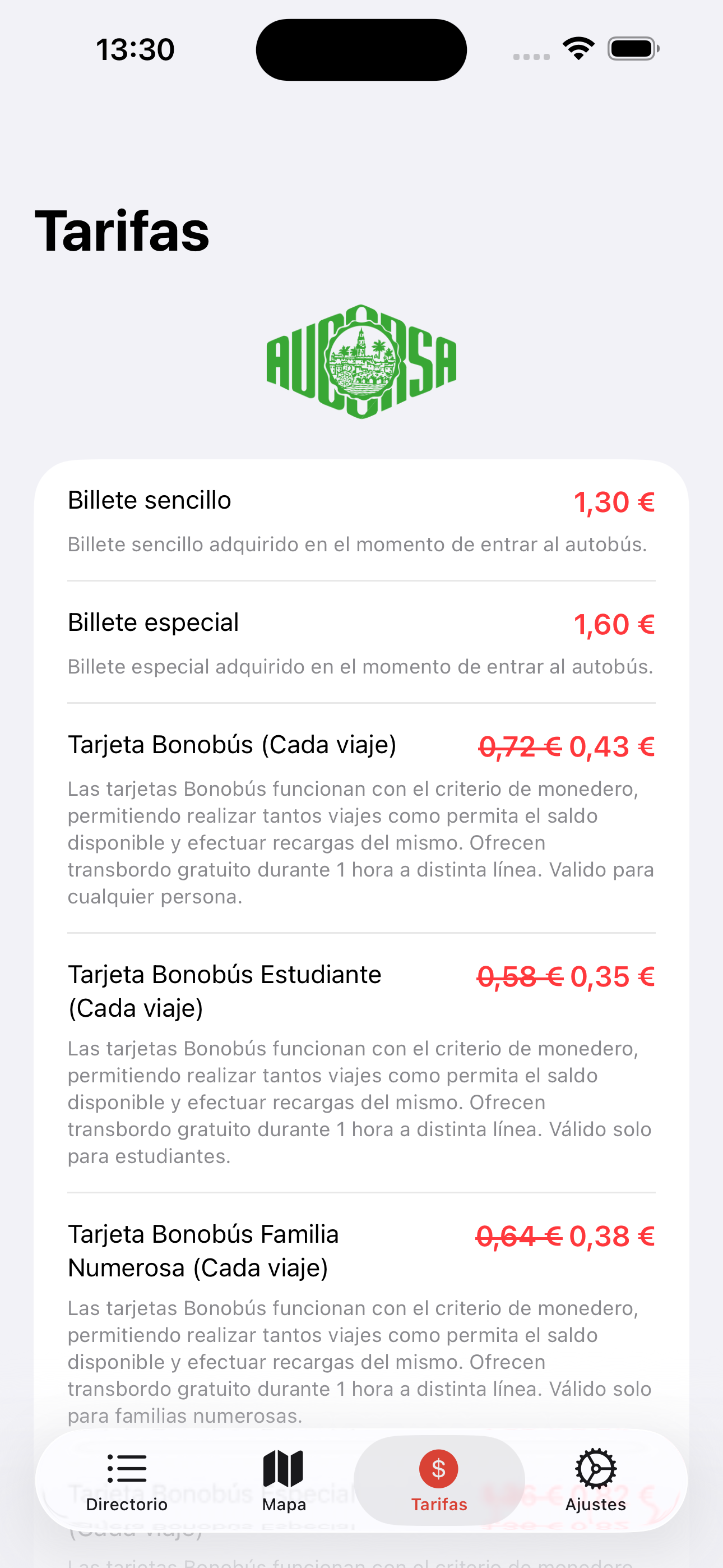Viewport: 723px width, 1568px height.
Task: Select the Tarjeta Bonobús Familia Numerosa fare
Action: pos(361,1309)
